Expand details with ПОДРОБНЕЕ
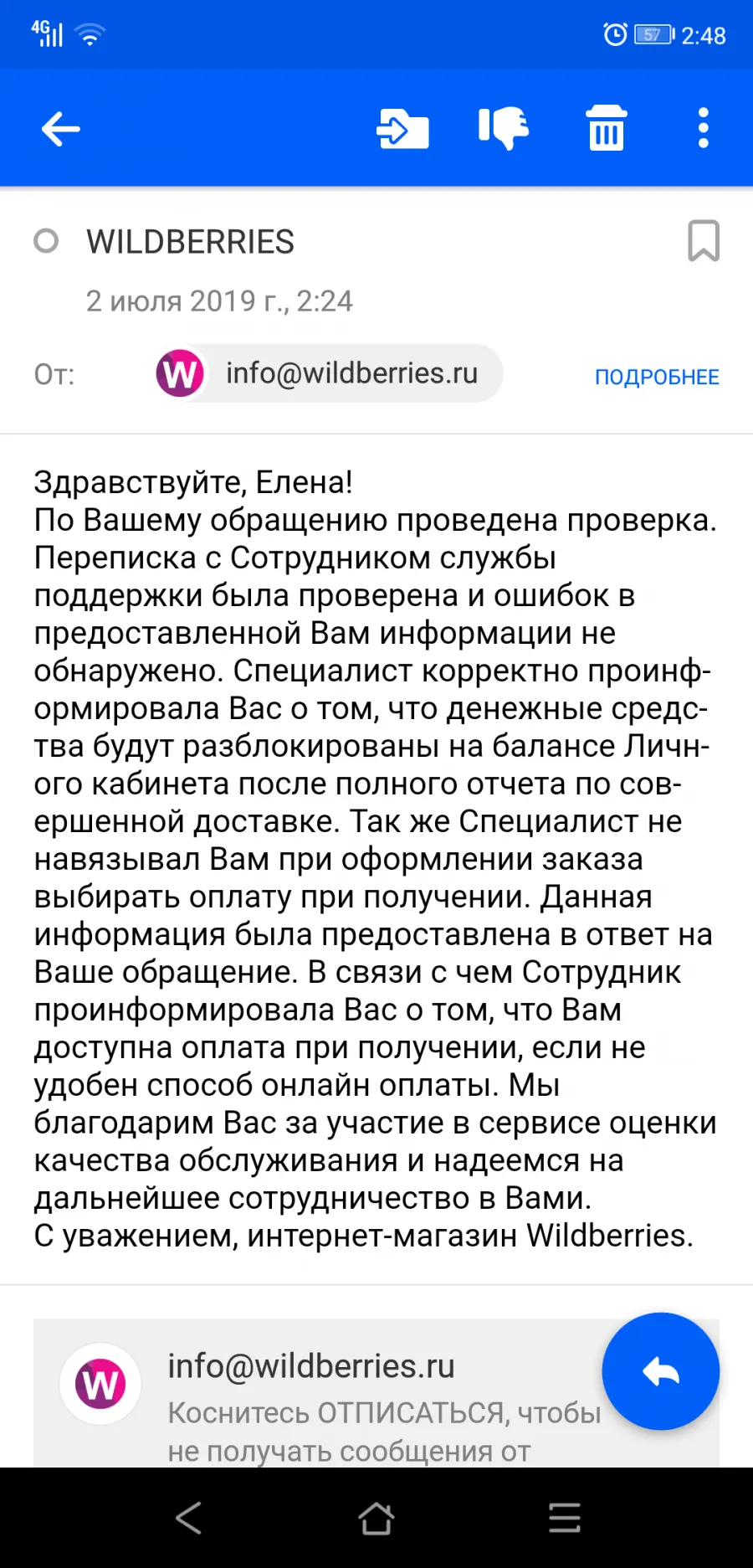 click(x=657, y=377)
